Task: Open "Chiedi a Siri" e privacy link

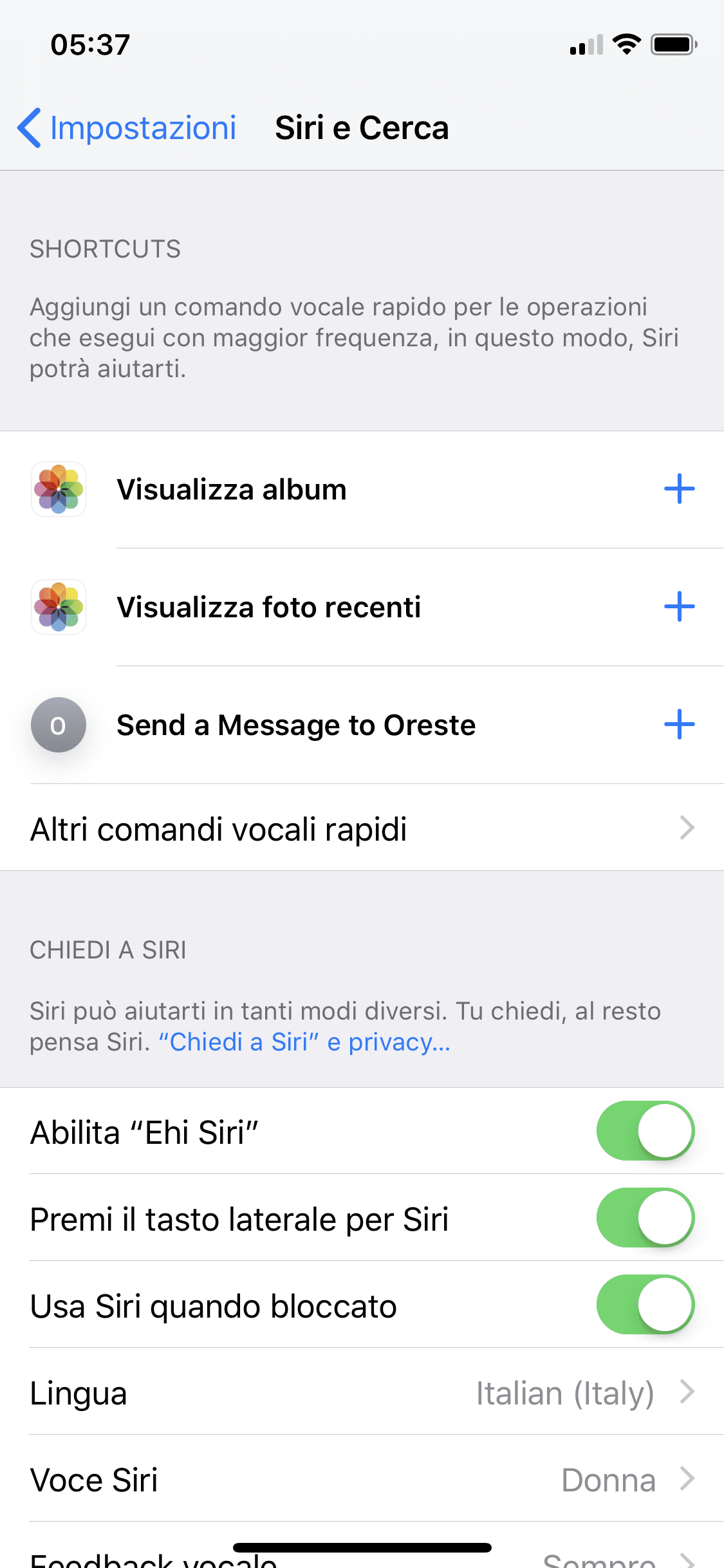Action: click(x=304, y=1042)
